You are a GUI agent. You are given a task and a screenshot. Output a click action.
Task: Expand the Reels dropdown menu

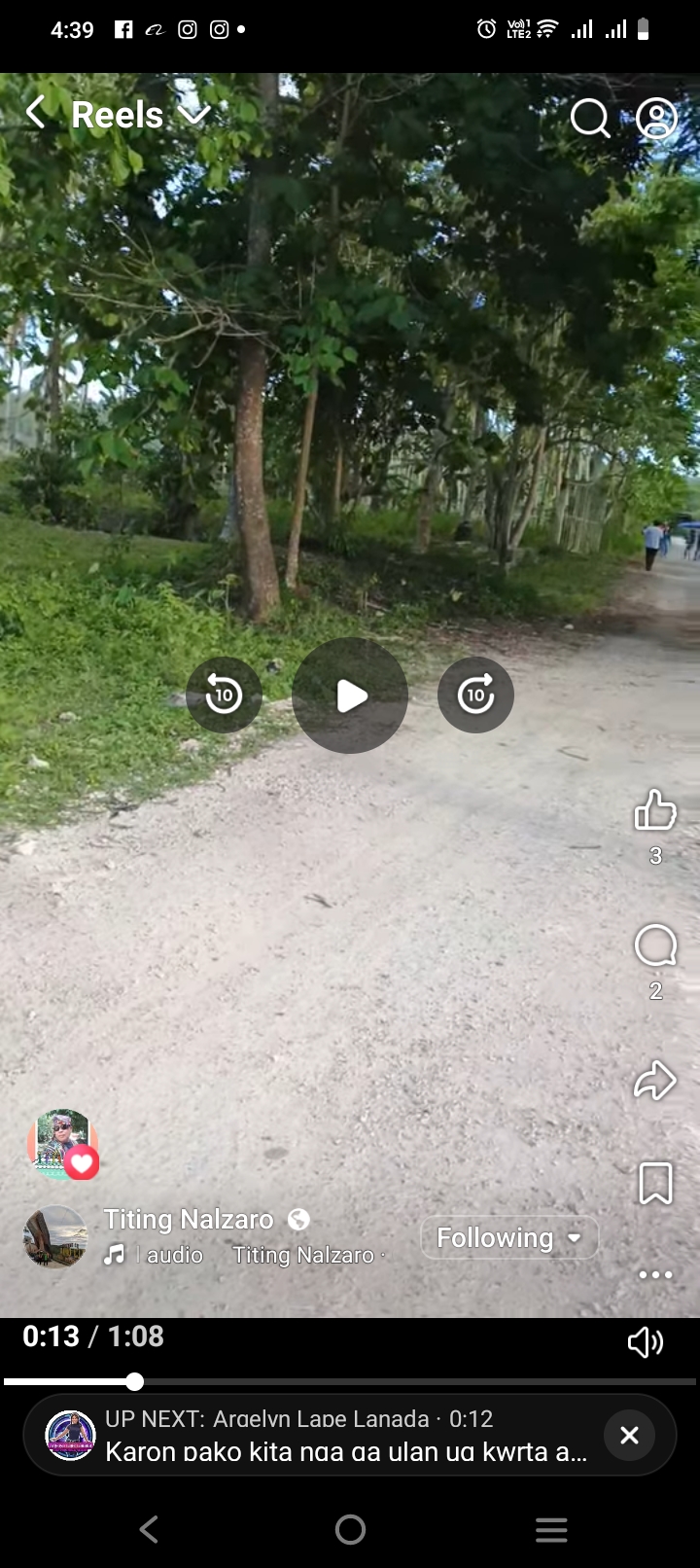tap(193, 115)
